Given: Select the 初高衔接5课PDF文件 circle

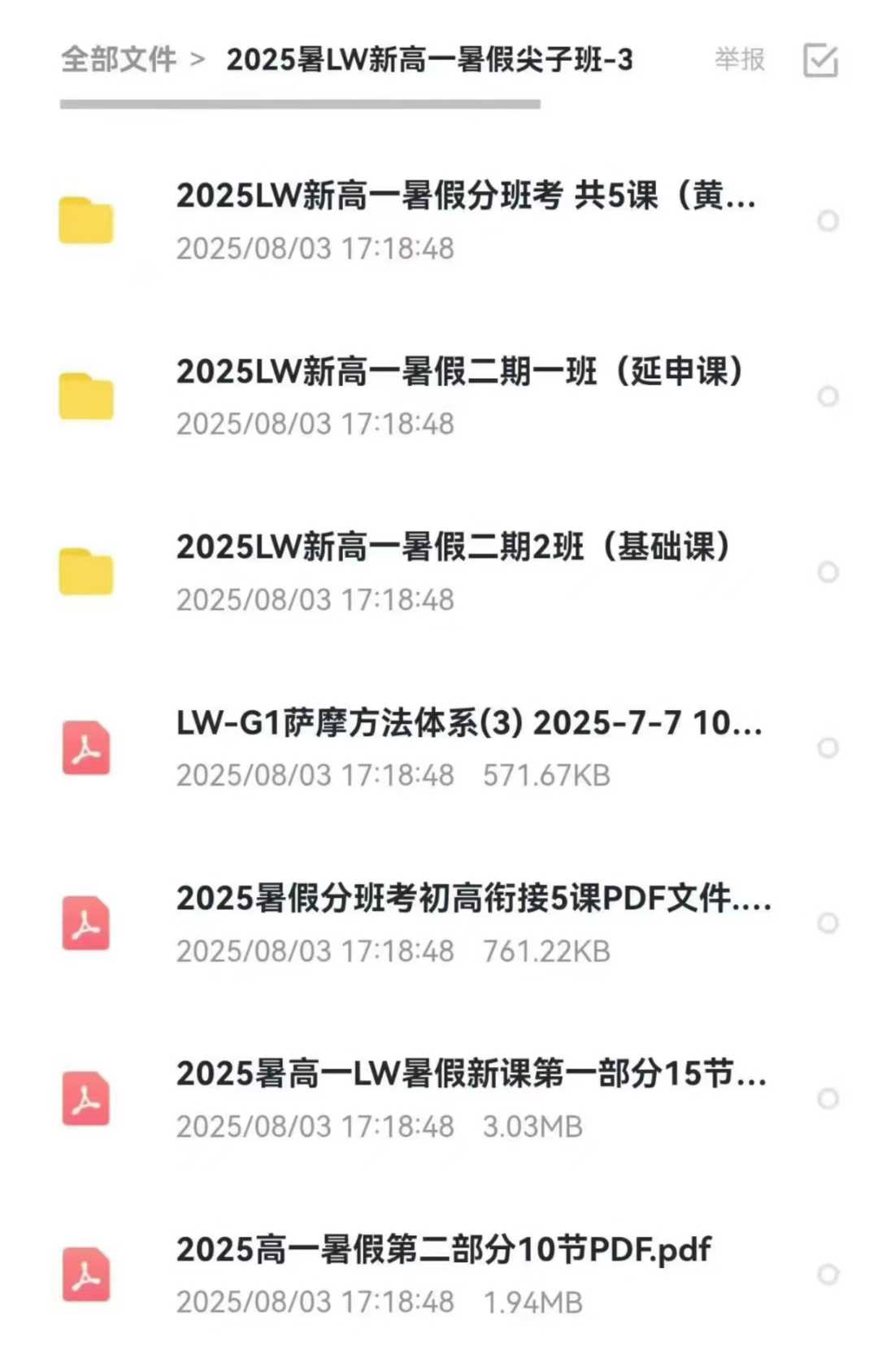Looking at the screenshot, I should point(828,923).
